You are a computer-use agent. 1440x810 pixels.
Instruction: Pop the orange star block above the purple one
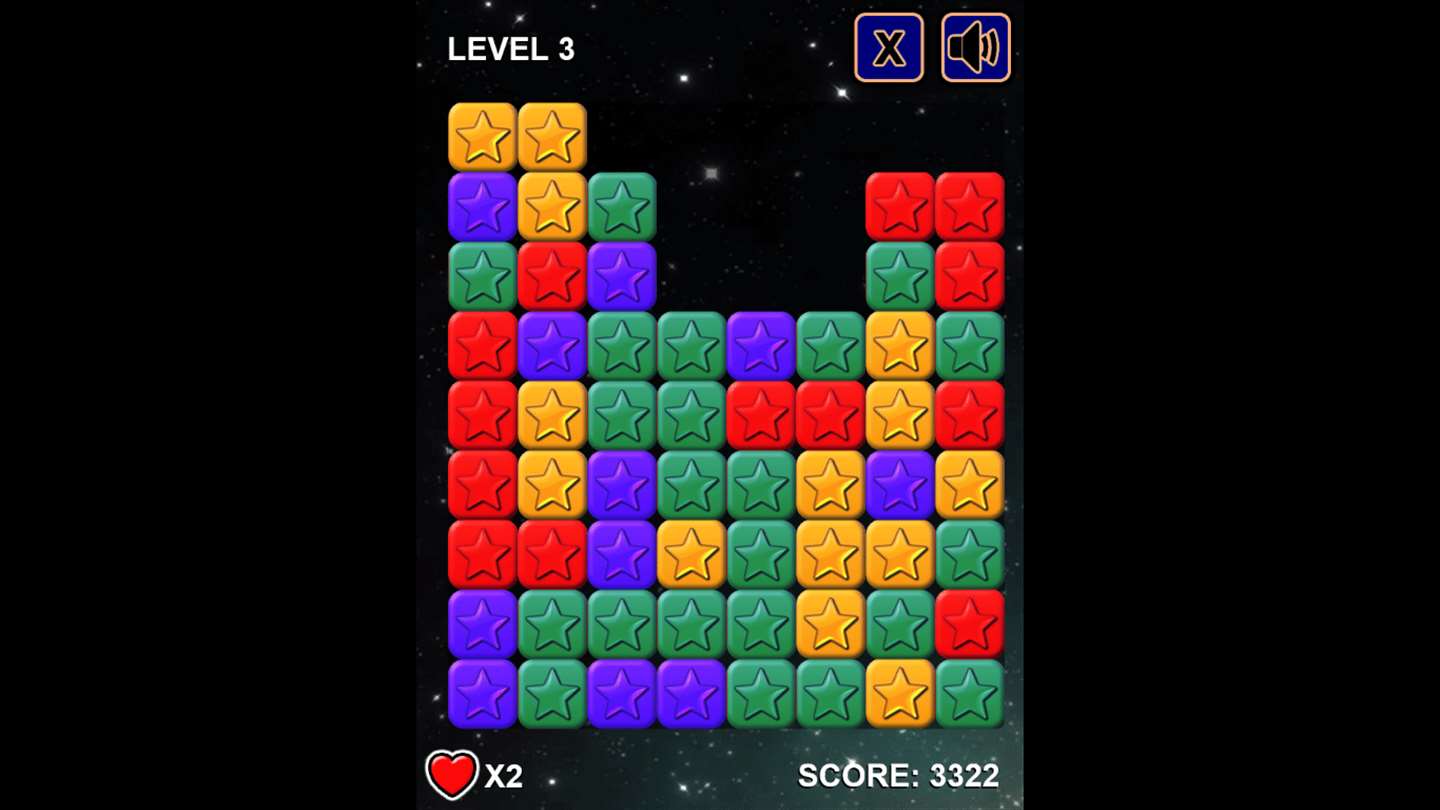click(x=482, y=137)
